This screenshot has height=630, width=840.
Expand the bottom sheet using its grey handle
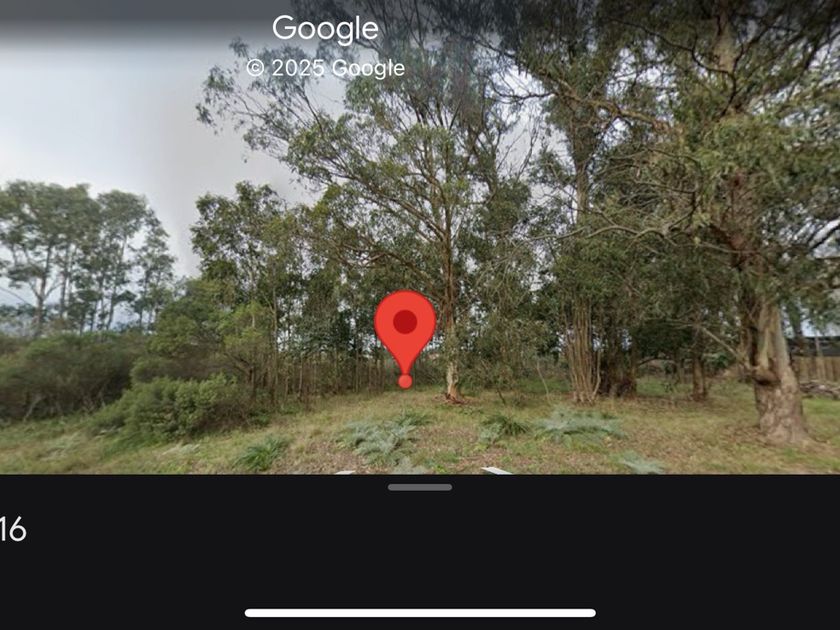pos(420,487)
